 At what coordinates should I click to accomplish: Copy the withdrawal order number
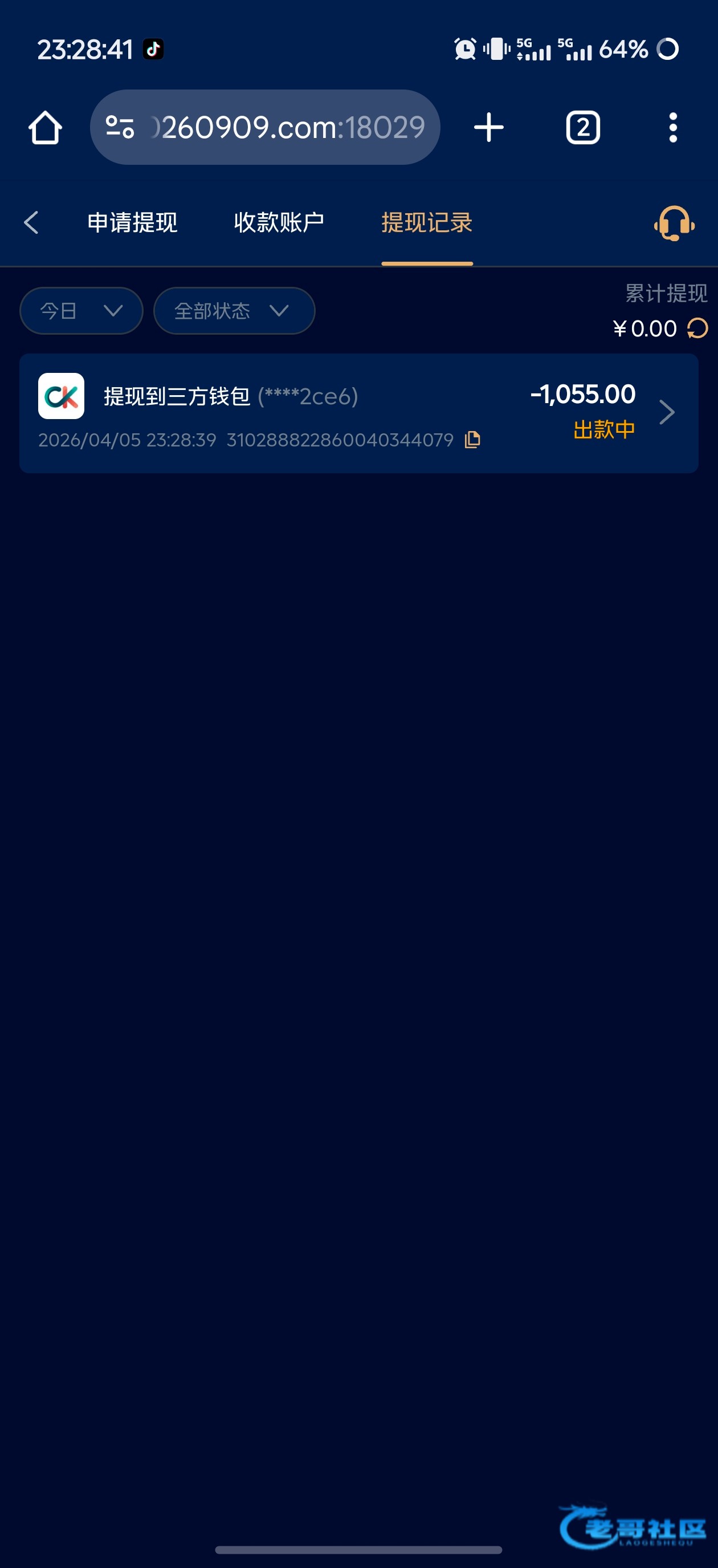tap(473, 440)
